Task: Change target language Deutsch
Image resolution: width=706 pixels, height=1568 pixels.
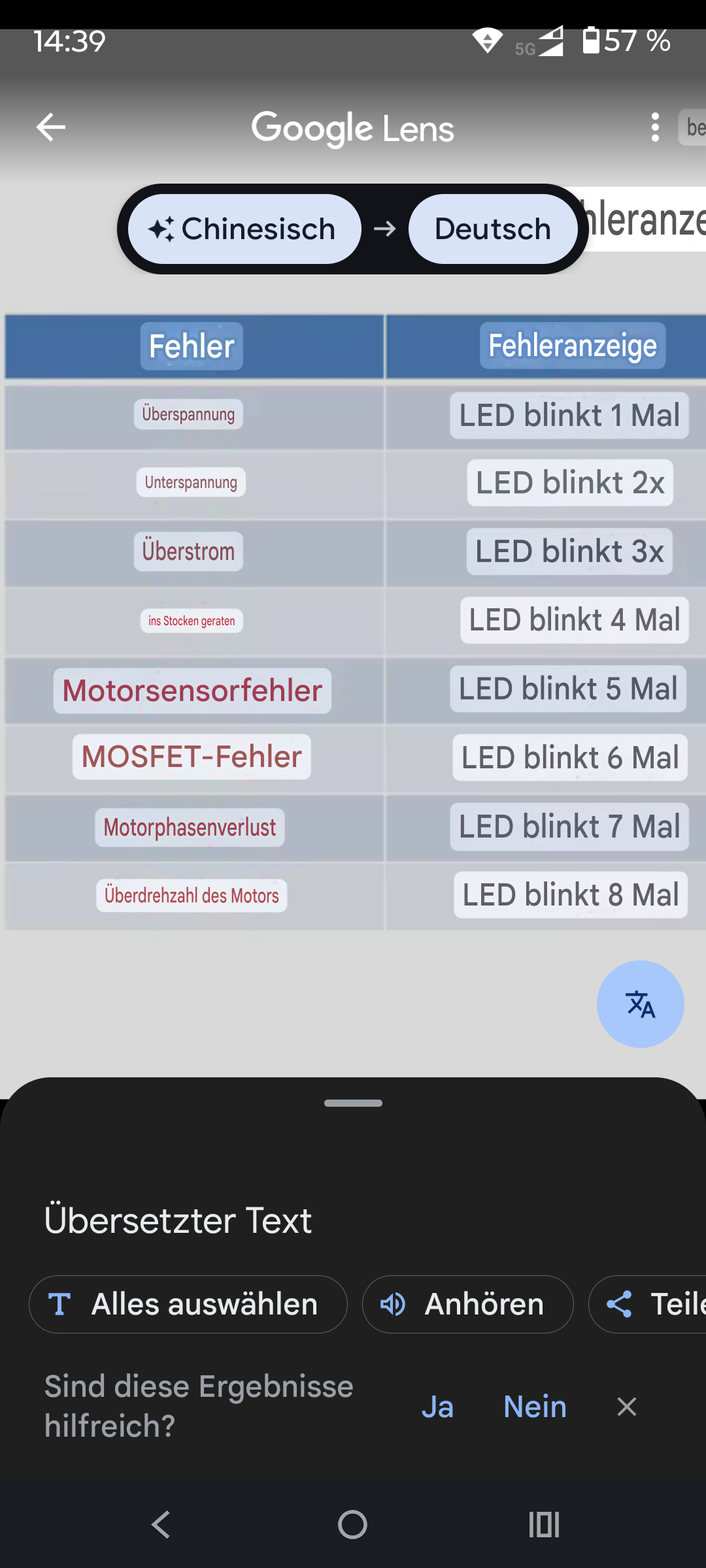Action: (493, 229)
